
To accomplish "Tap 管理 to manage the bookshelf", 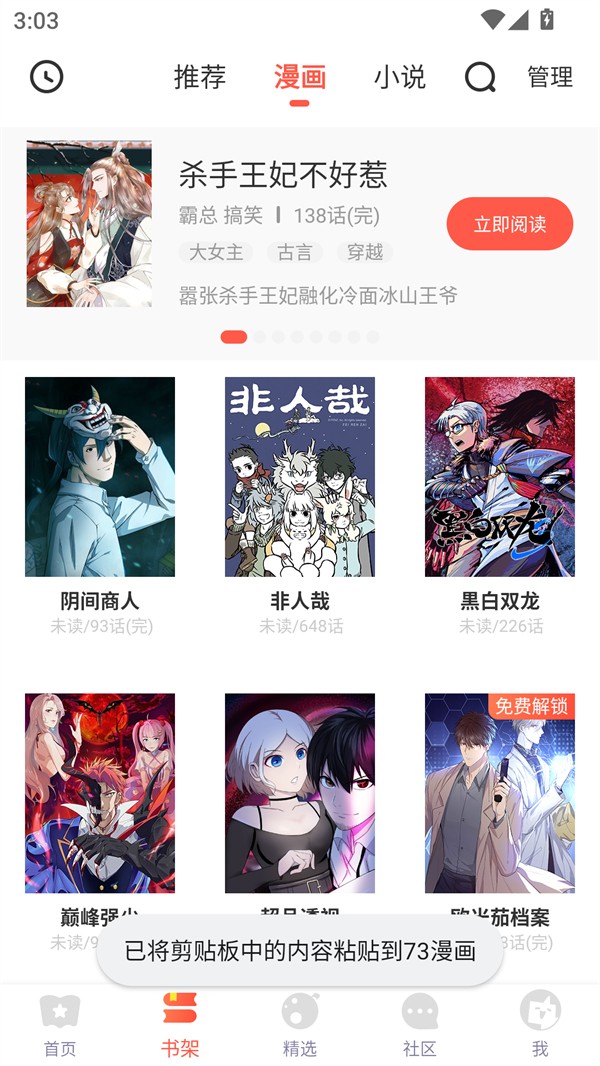I will click(x=550, y=77).
